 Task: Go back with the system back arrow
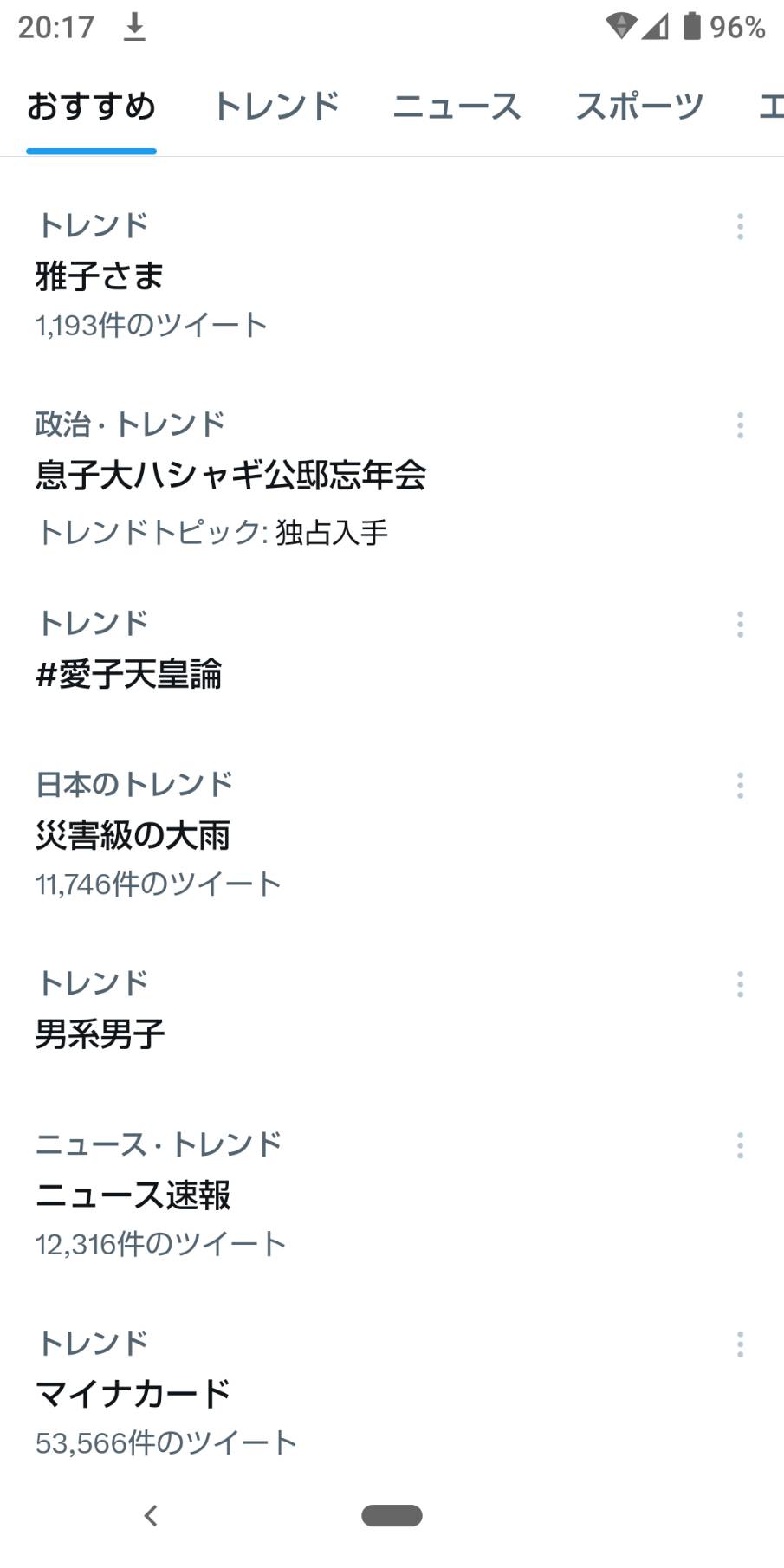point(151,1515)
